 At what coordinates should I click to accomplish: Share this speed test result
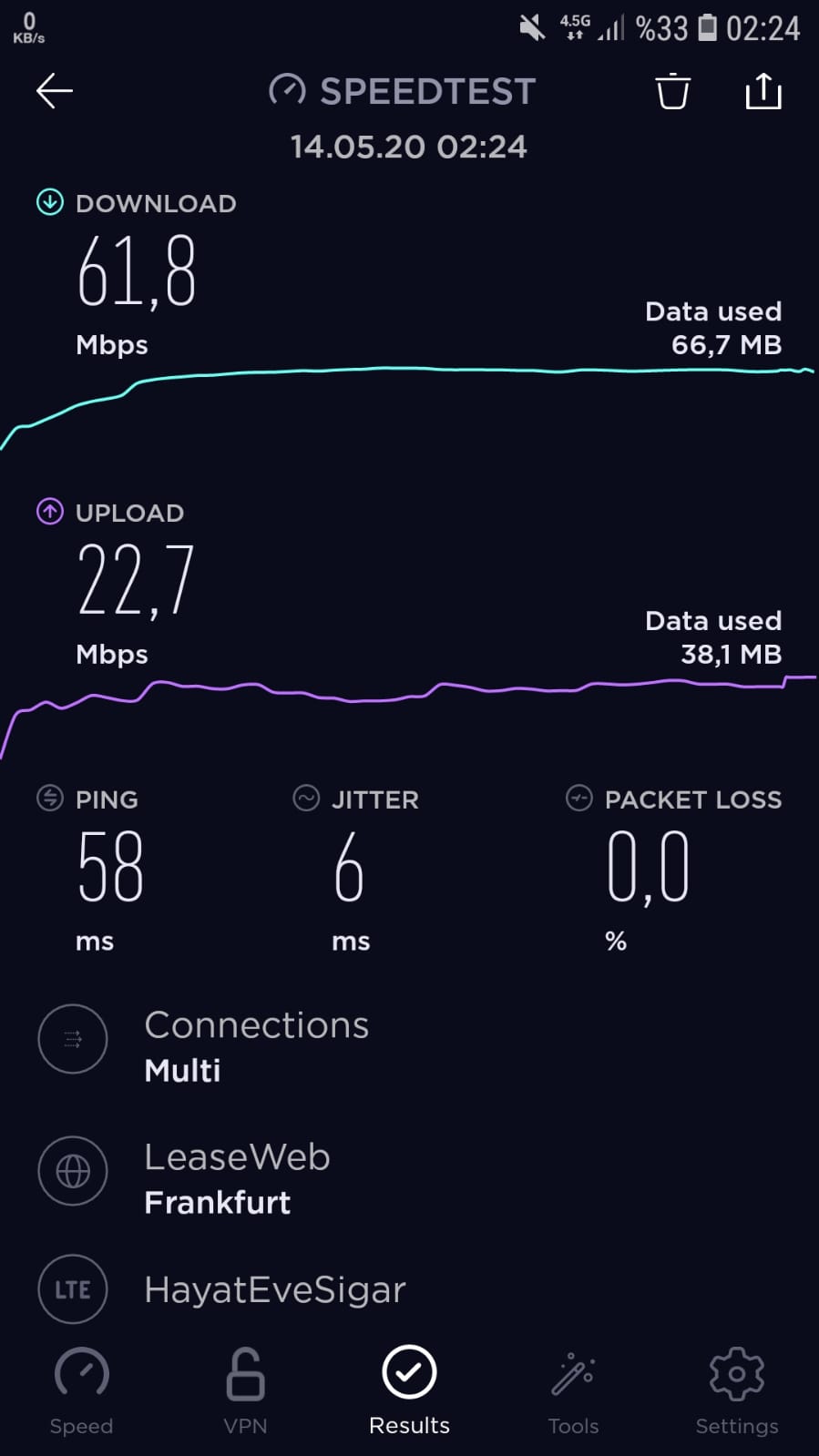(763, 91)
